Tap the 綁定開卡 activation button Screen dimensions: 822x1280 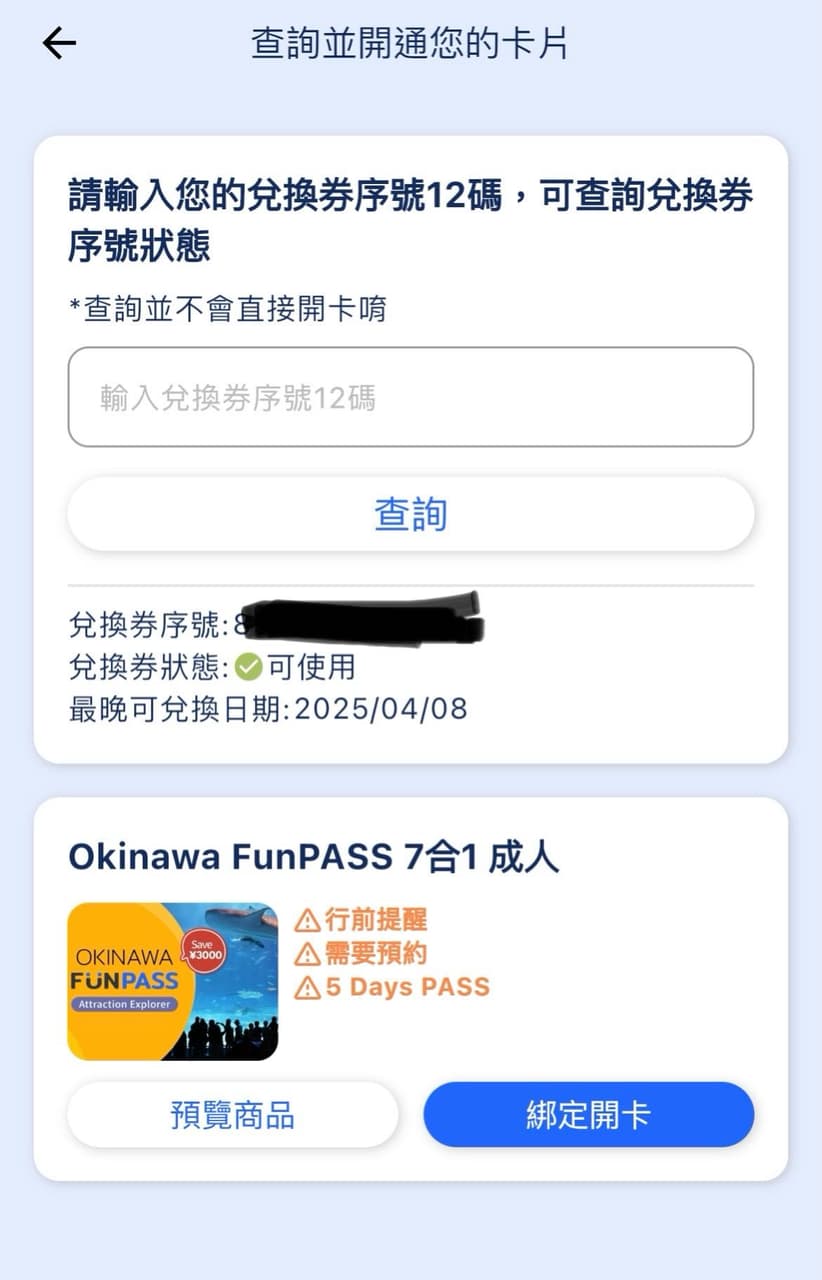point(589,1114)
